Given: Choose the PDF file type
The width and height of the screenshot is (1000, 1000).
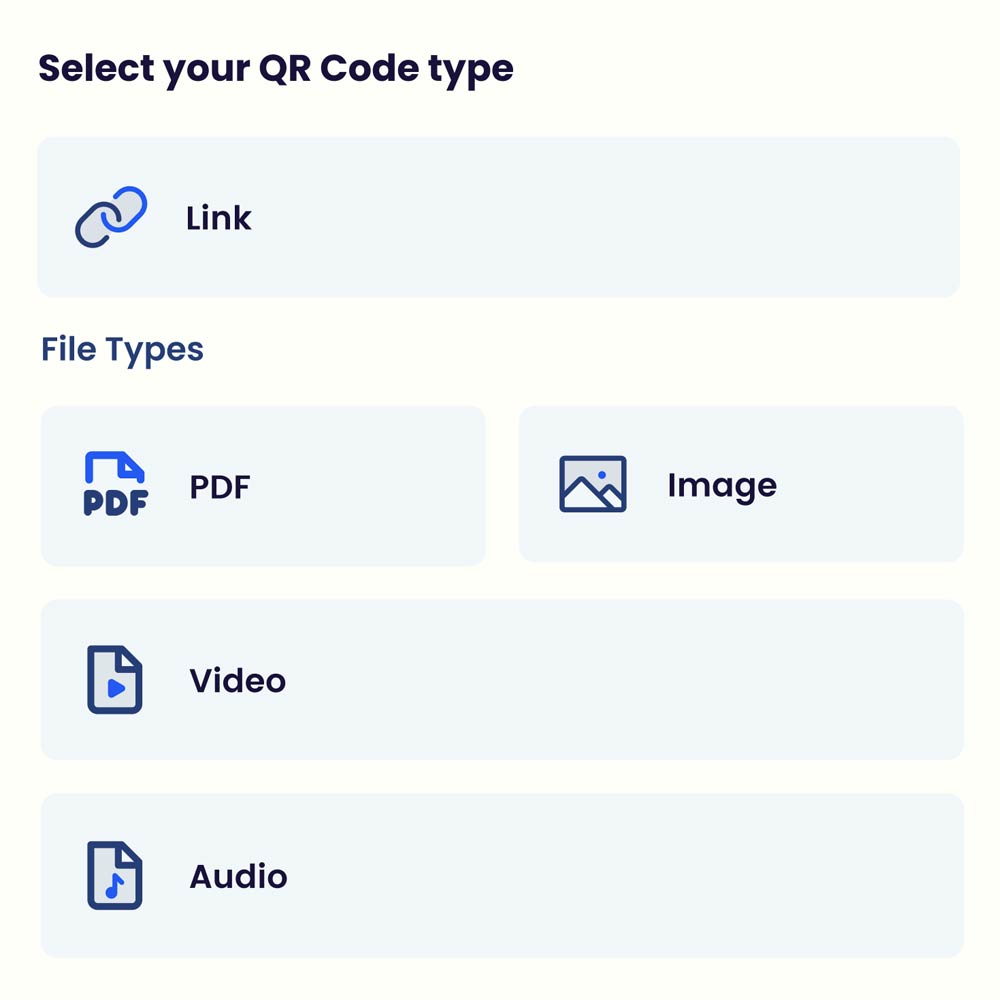Looking at the screenshot, I should coord(263,486).
